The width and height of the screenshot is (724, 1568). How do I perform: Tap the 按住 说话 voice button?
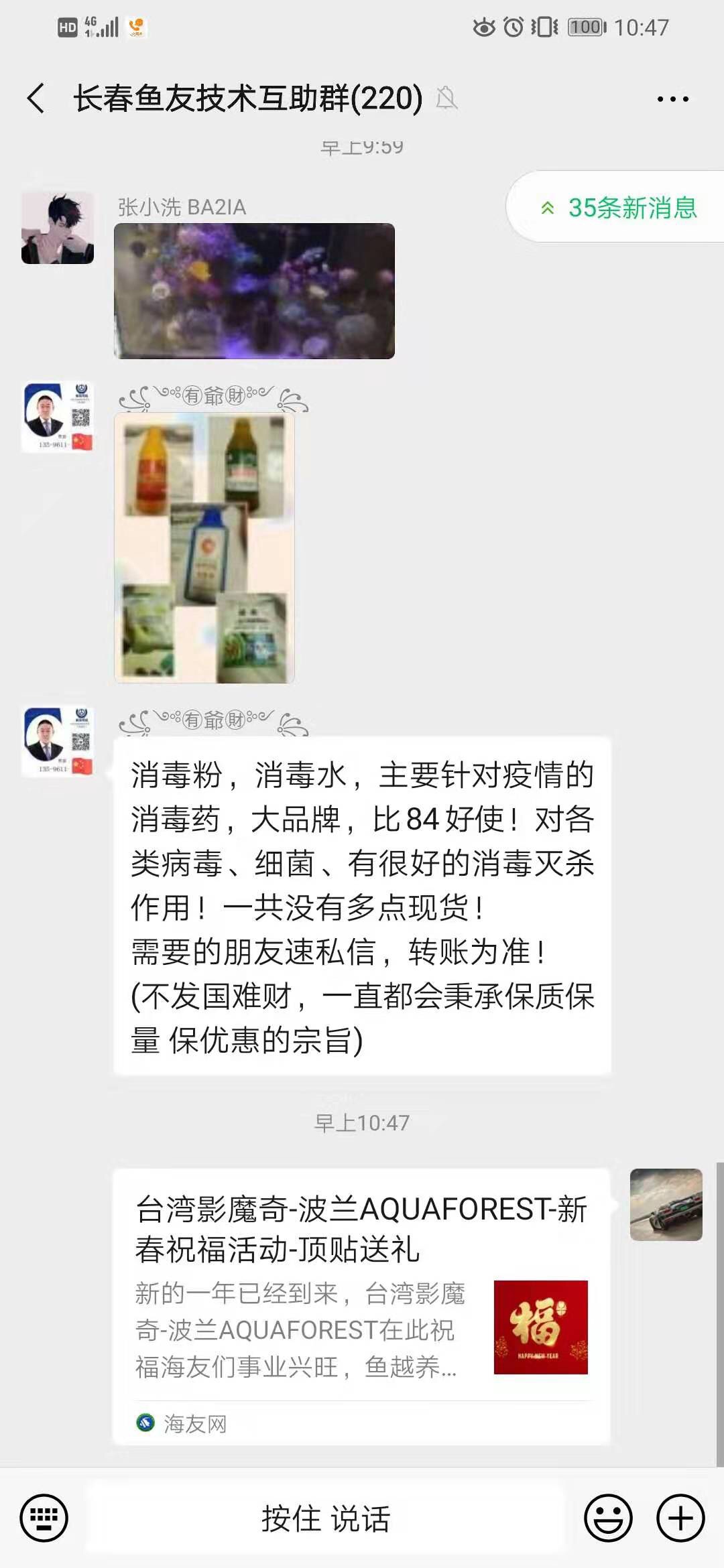(x=326, y=1518)
